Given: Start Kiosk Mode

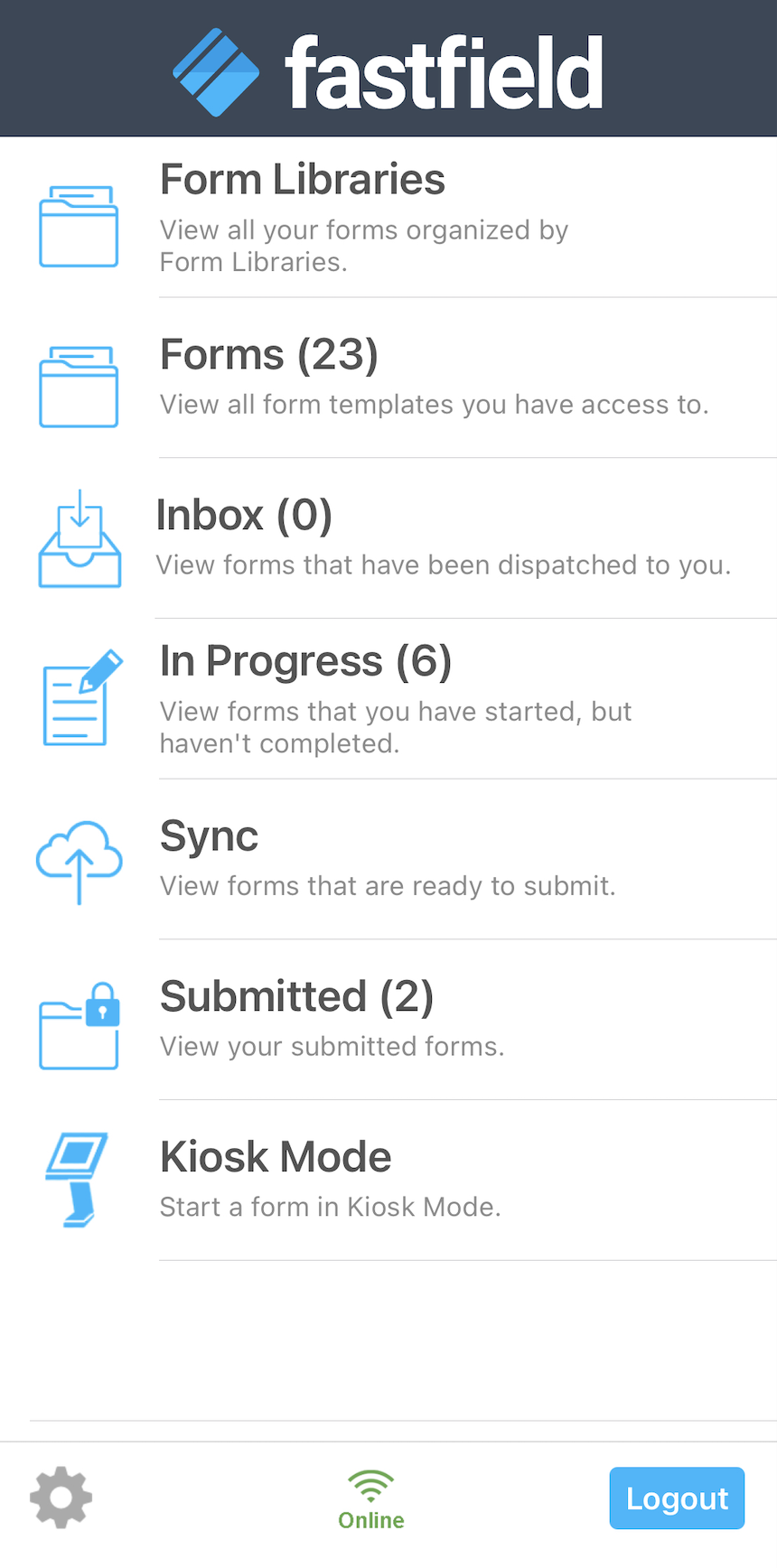Looking at the screenshot, I should [x=388, y=1181].
